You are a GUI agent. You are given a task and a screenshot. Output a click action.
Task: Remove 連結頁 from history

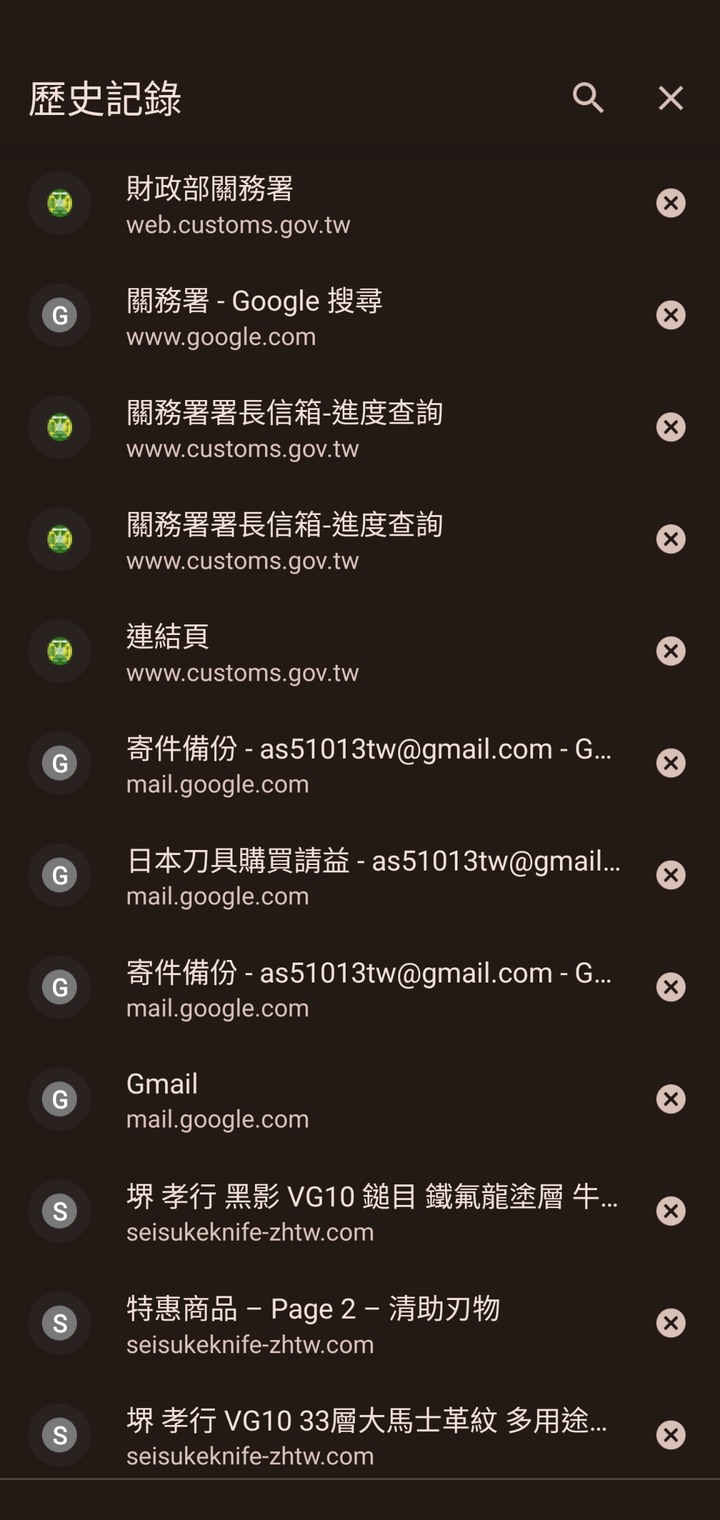click(671, 651)
